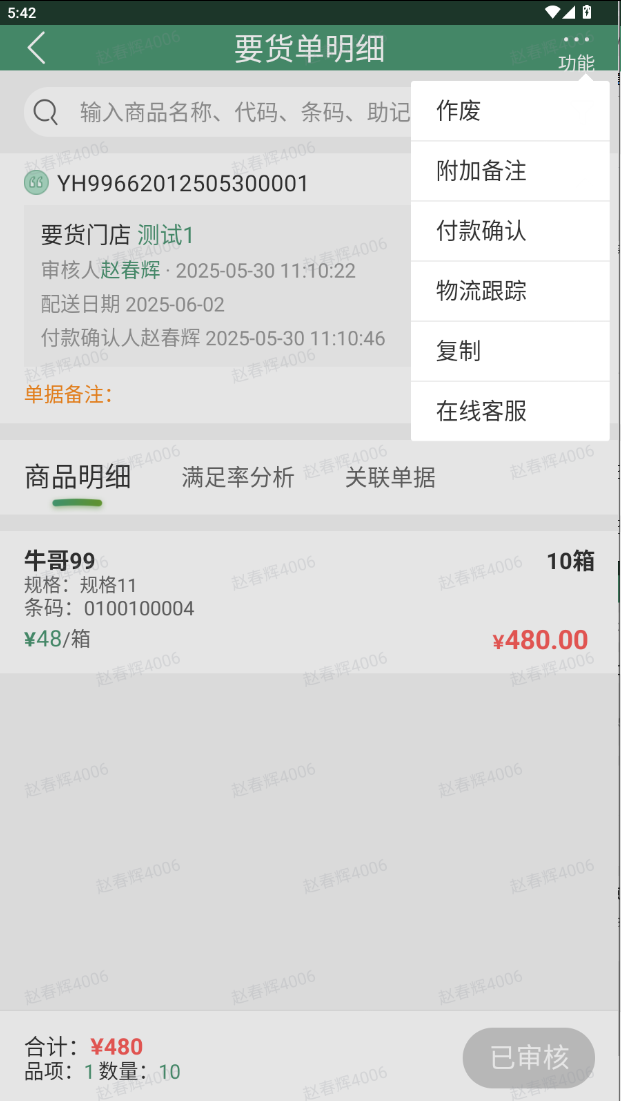Focus the product search field
The image size is (621, 1101).
(x=218, y=112)
